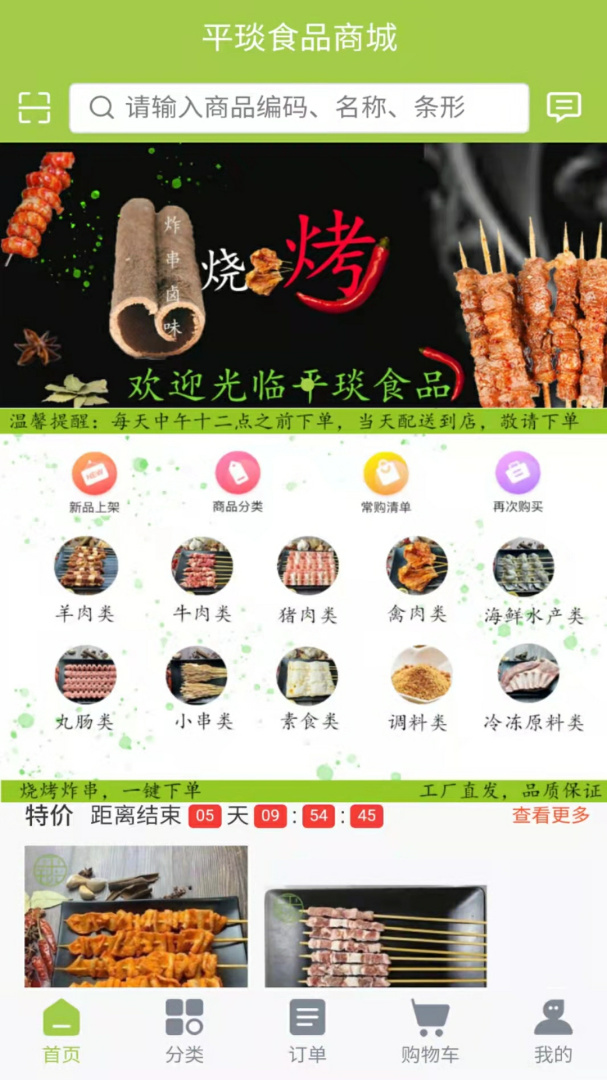
Task: Switch to the 订单 tab
Action: [x=307, y=1032]
